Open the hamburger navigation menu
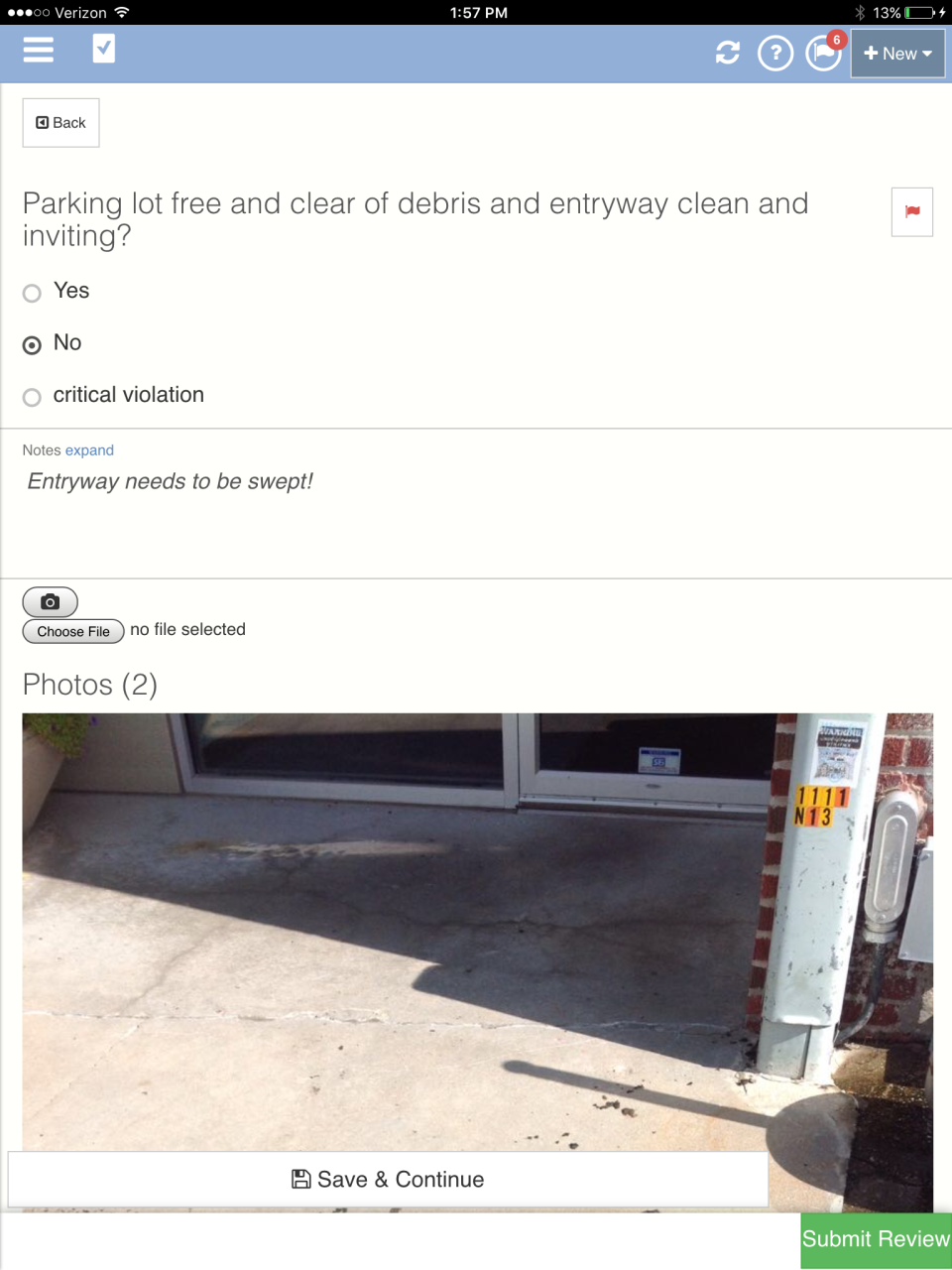 click(38, 50)
